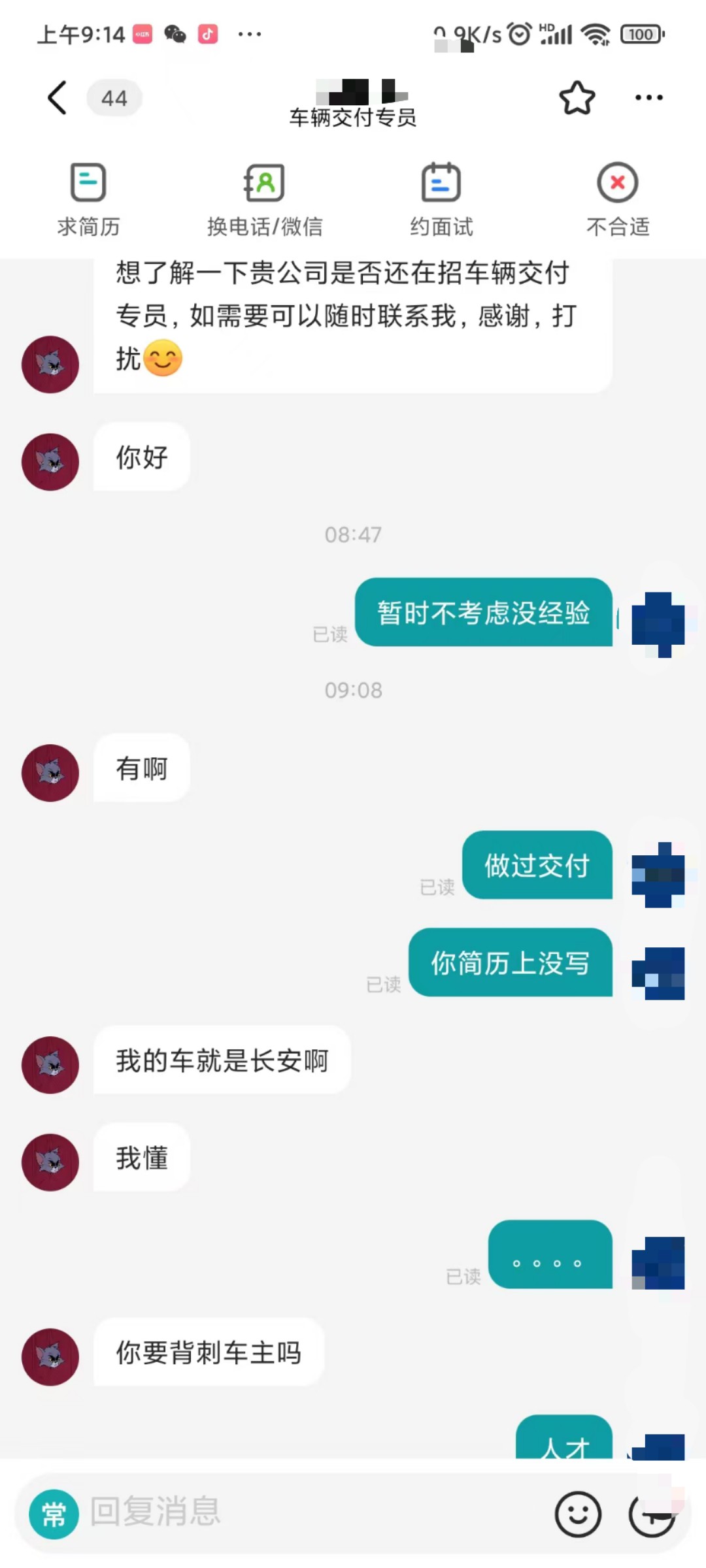Open the 常 common phrases button
Screen dimensions: 706x1568
click(54, 1514)
